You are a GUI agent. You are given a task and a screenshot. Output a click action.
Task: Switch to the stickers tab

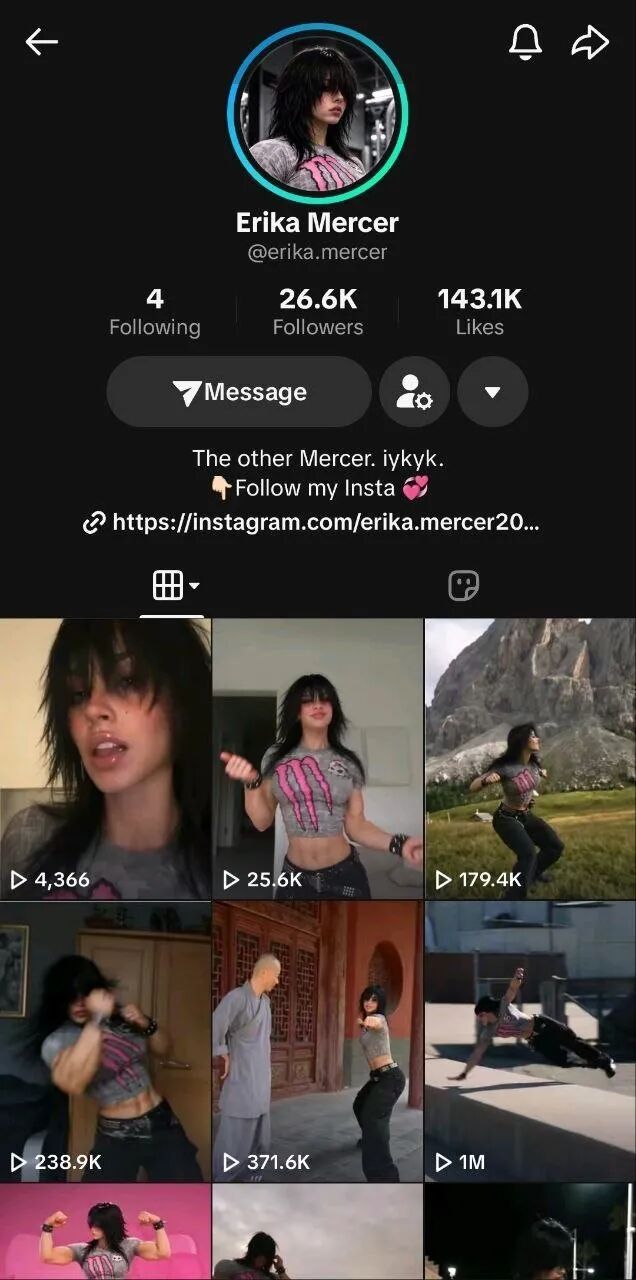tap(463, 586)
